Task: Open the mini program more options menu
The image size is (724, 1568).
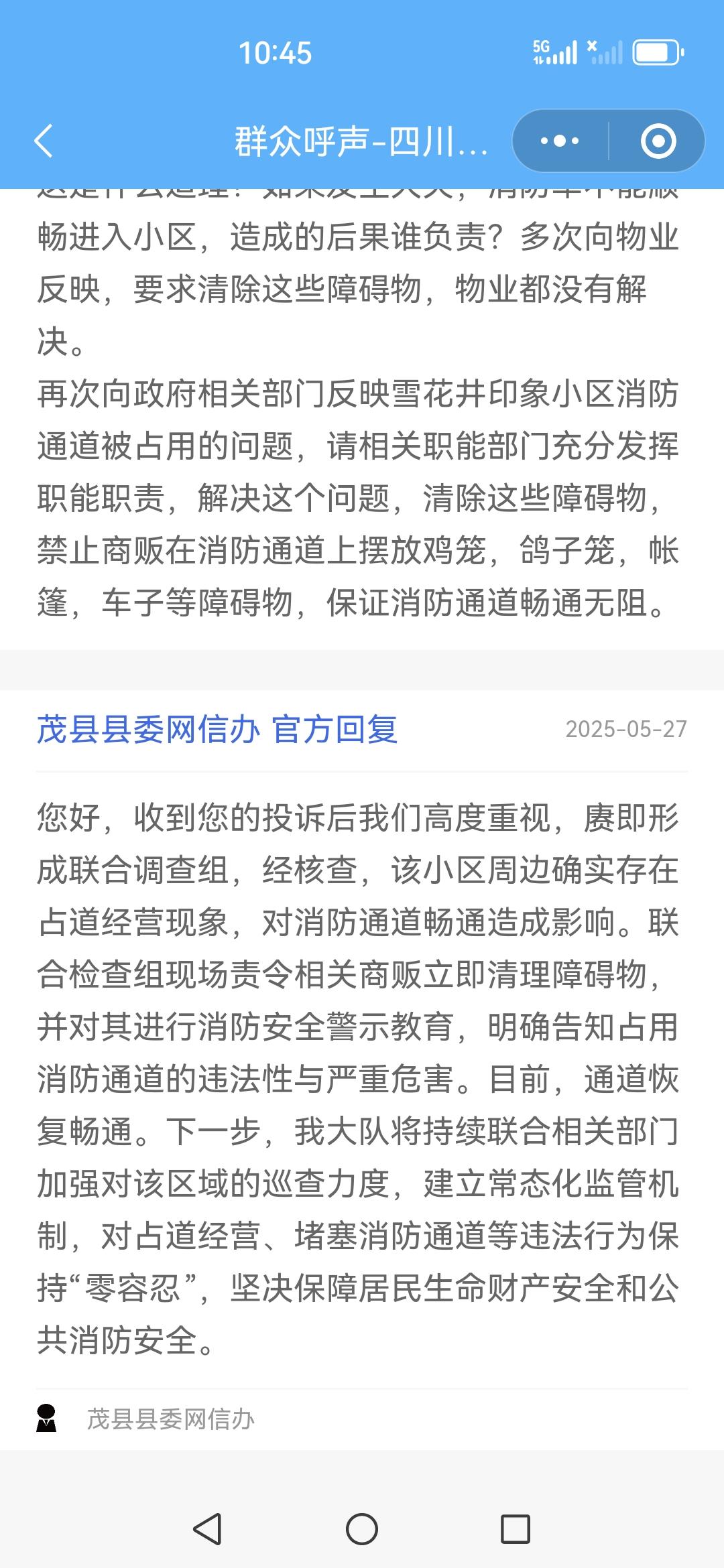Action: pyautogui.click(x=560, y=141)
